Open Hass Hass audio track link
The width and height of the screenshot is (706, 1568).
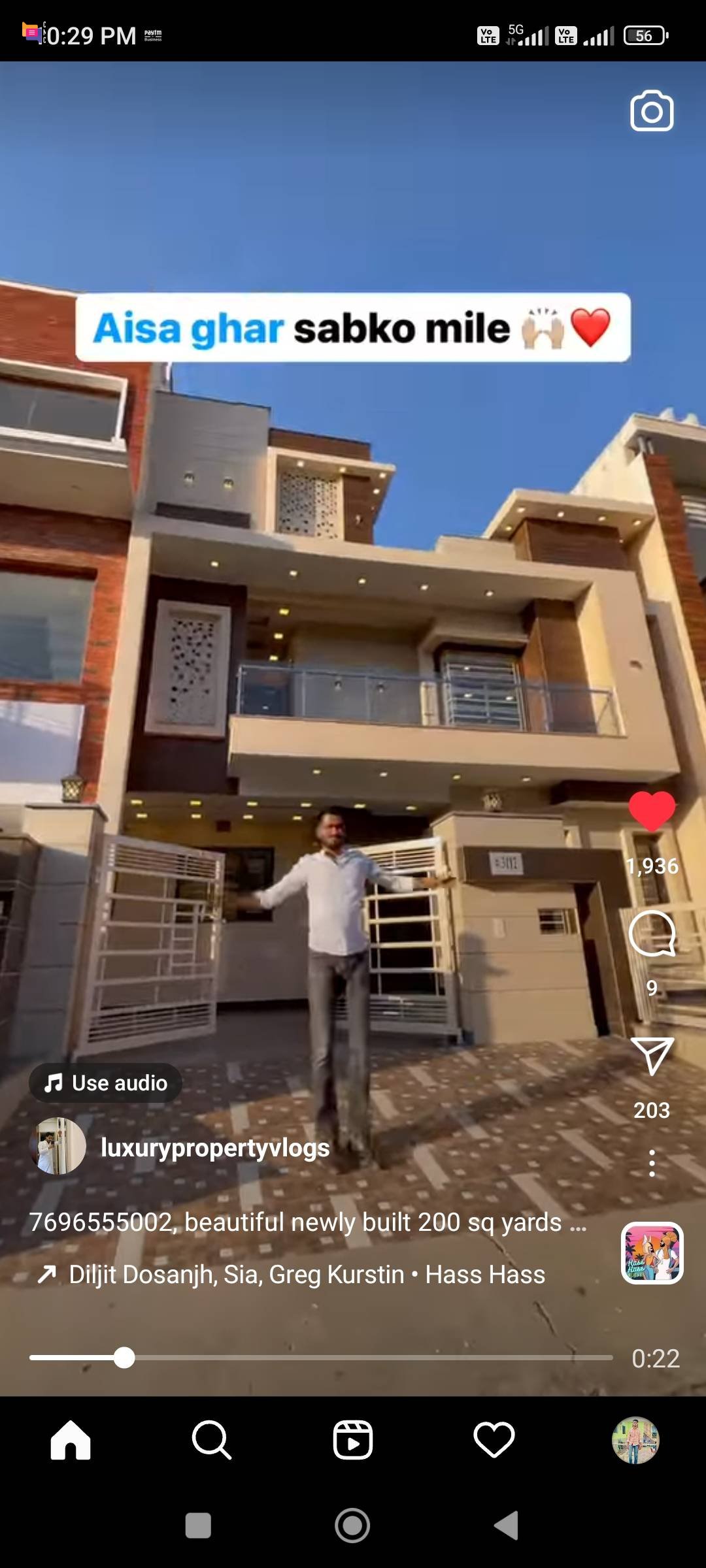[307, 1275]
